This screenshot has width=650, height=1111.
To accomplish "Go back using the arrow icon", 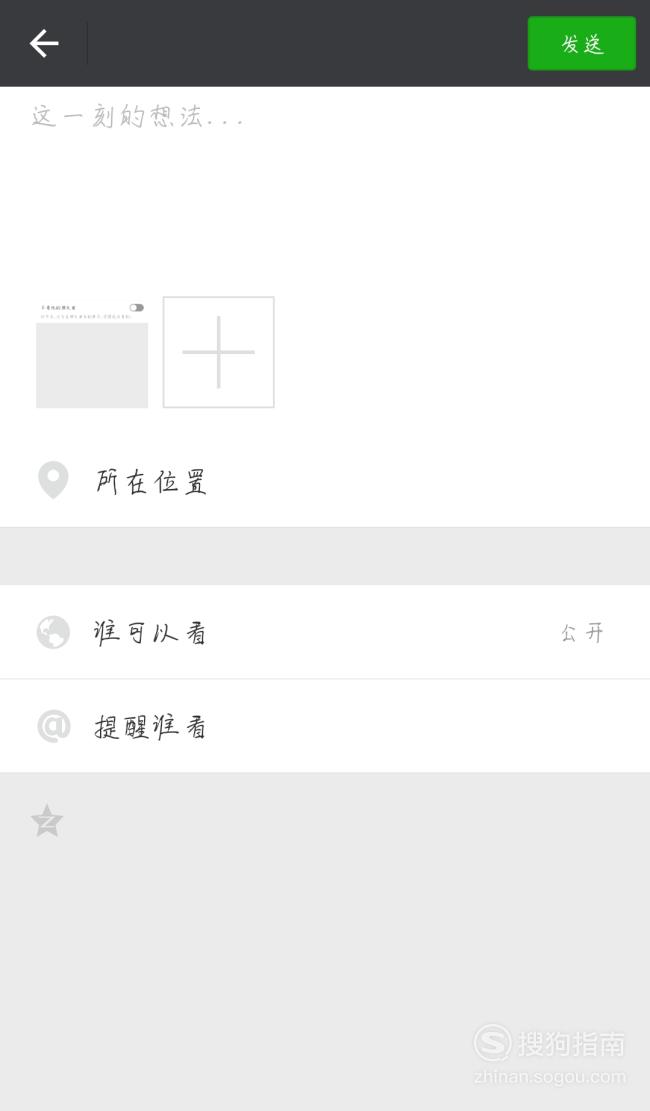I will point(44,43).
